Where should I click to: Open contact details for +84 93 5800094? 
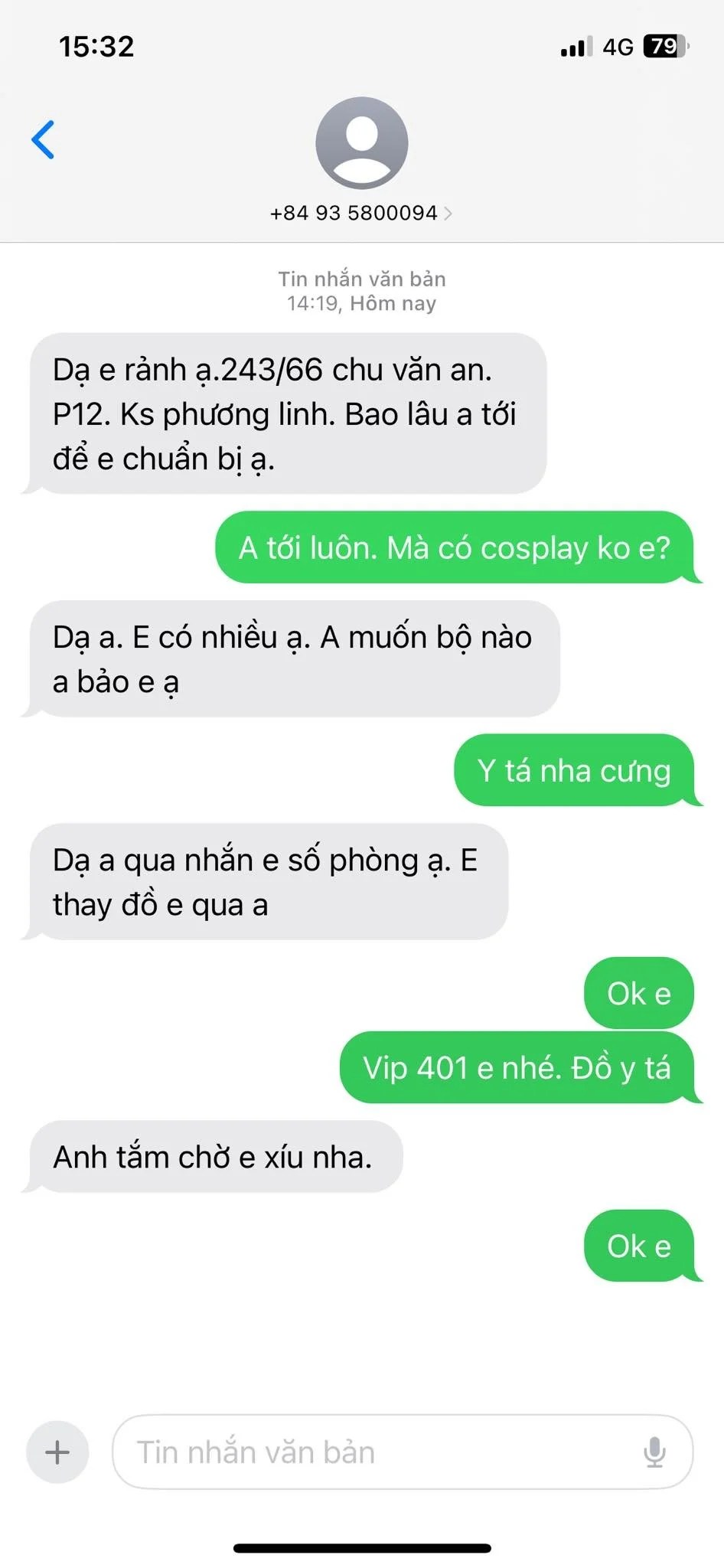(x=361, y=212)
